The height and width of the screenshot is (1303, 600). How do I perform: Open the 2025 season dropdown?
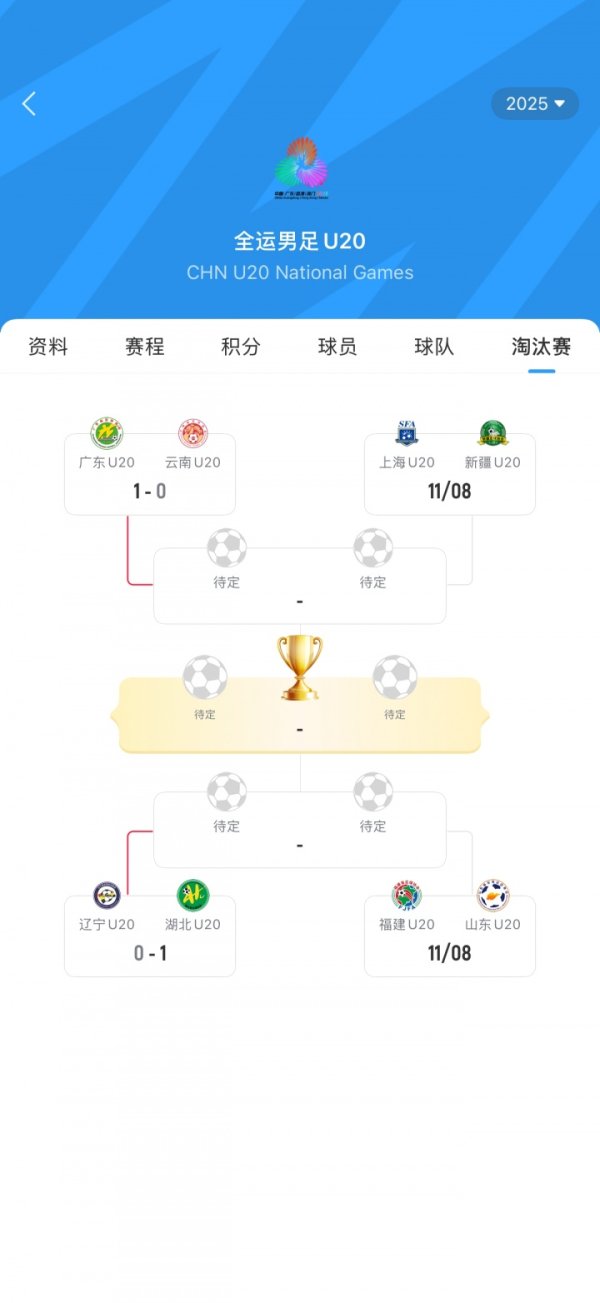[535, 104]
